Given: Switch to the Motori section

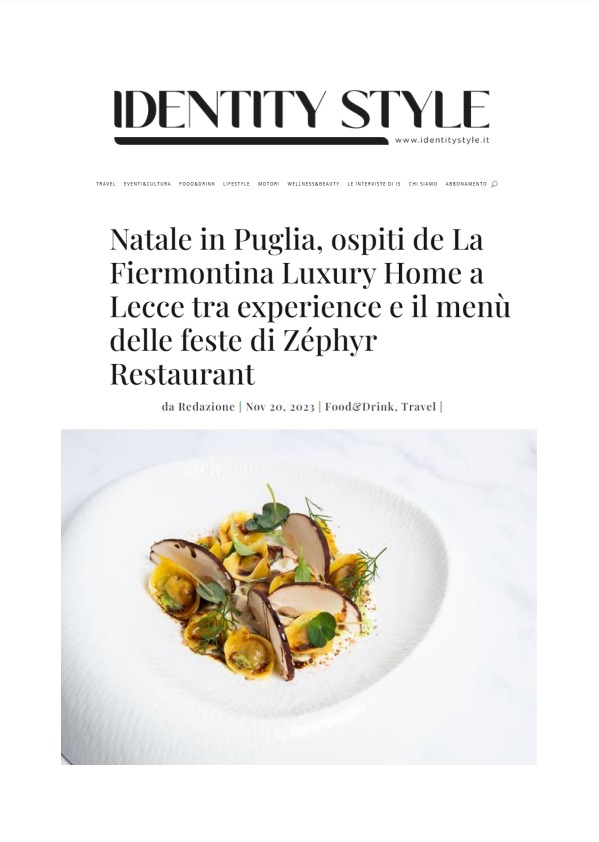Looking at the screenshot, I should 269,184.
